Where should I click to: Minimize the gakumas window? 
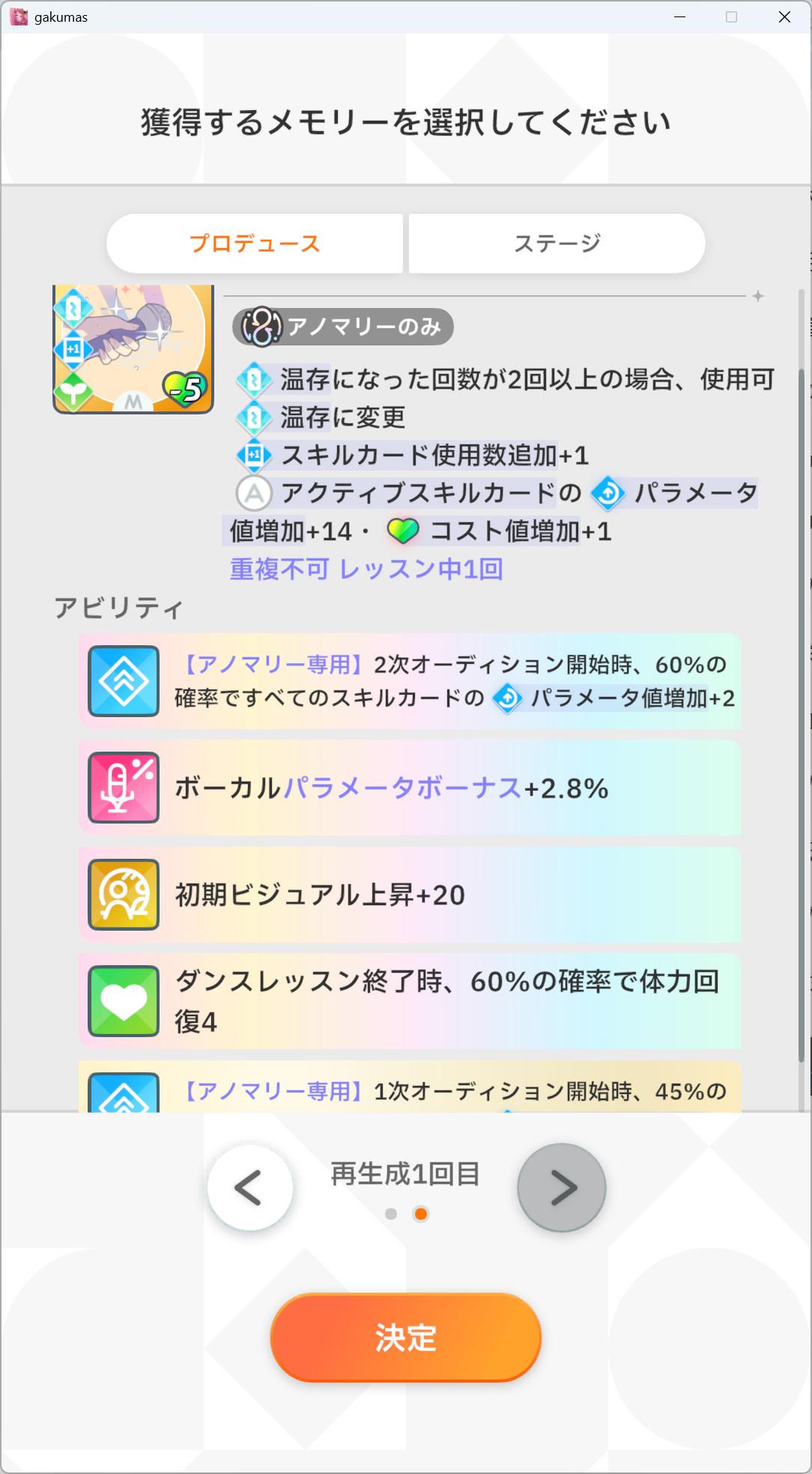pos(680,16)
